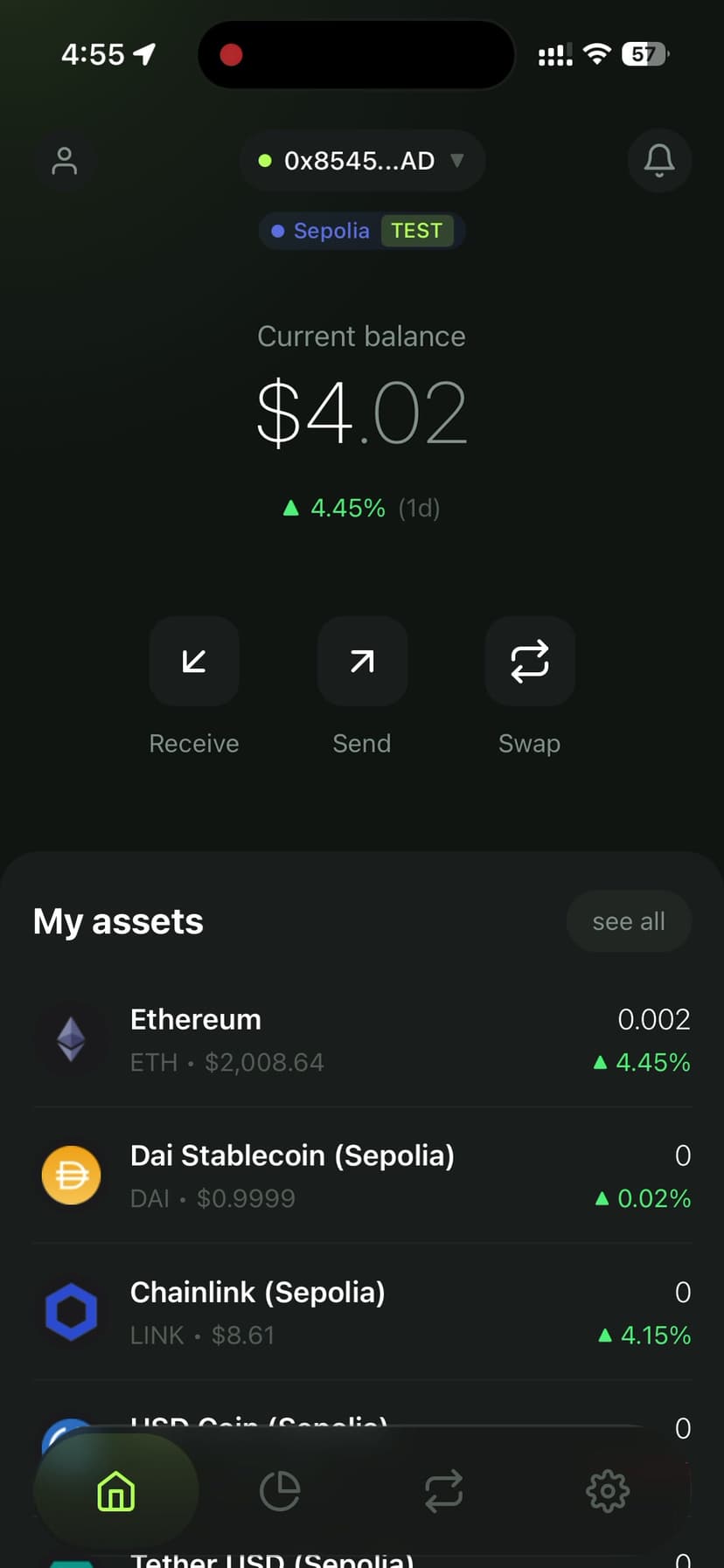Screen dimensions: 724x1568
Task: Open the Receive screen via down-left arrow icon
Action: [193, 662]
